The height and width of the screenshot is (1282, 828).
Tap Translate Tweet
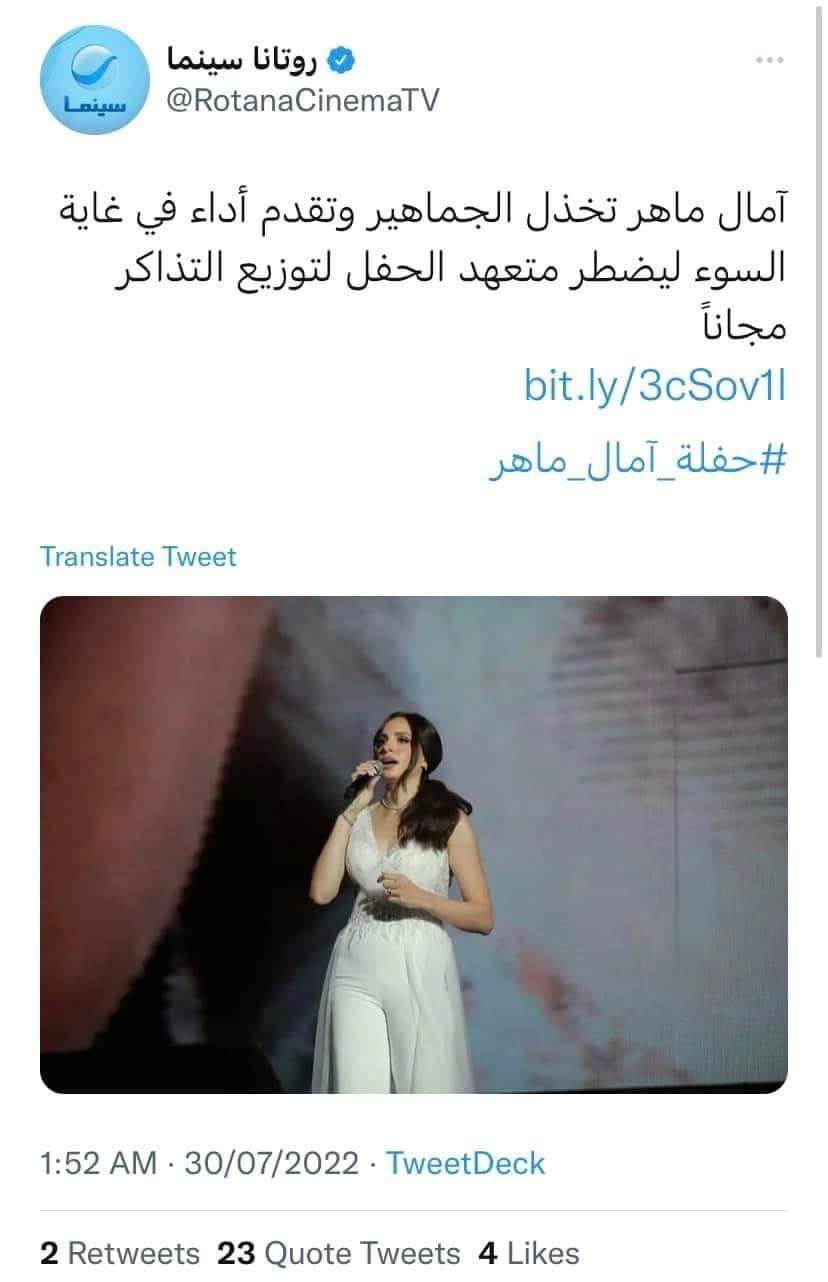138,556
